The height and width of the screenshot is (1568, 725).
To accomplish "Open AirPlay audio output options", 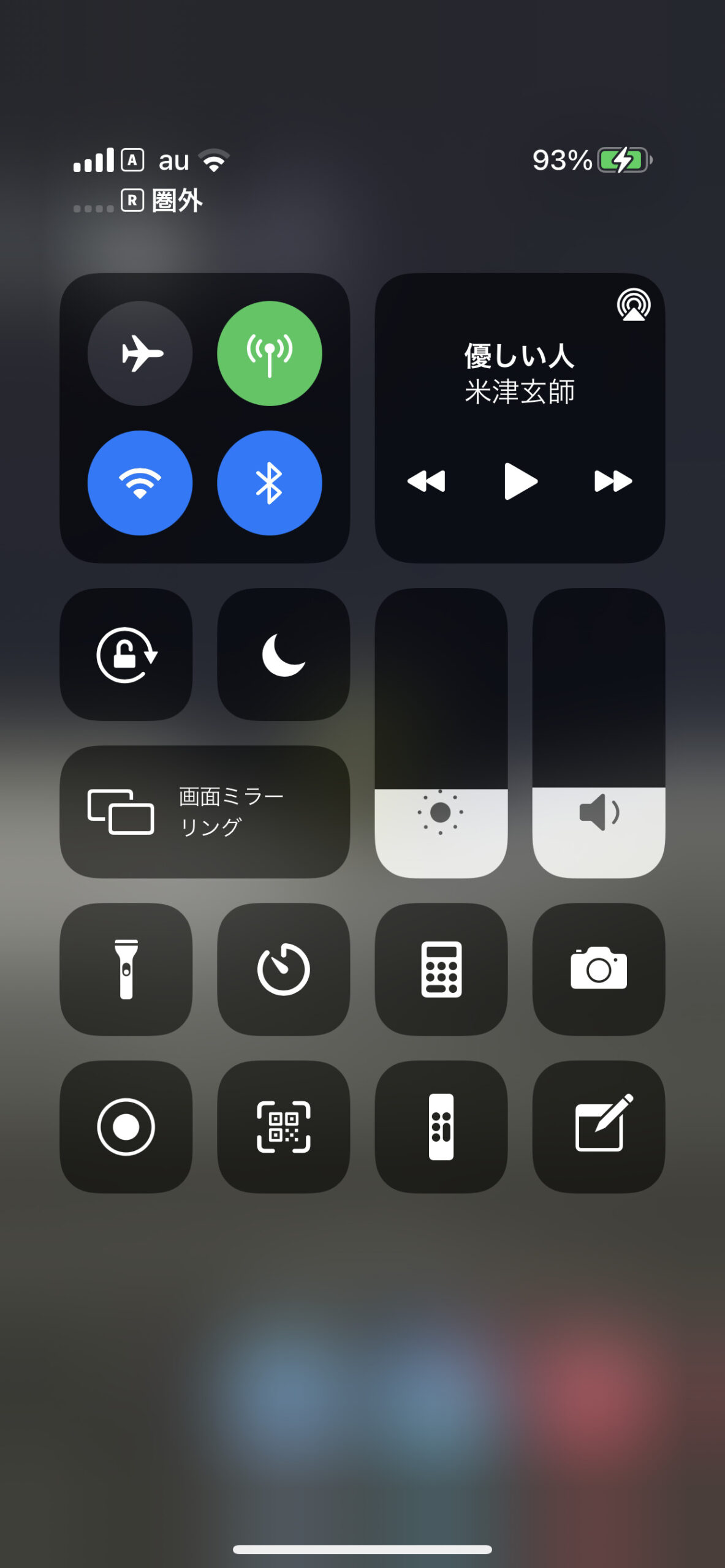I will 634,304.
